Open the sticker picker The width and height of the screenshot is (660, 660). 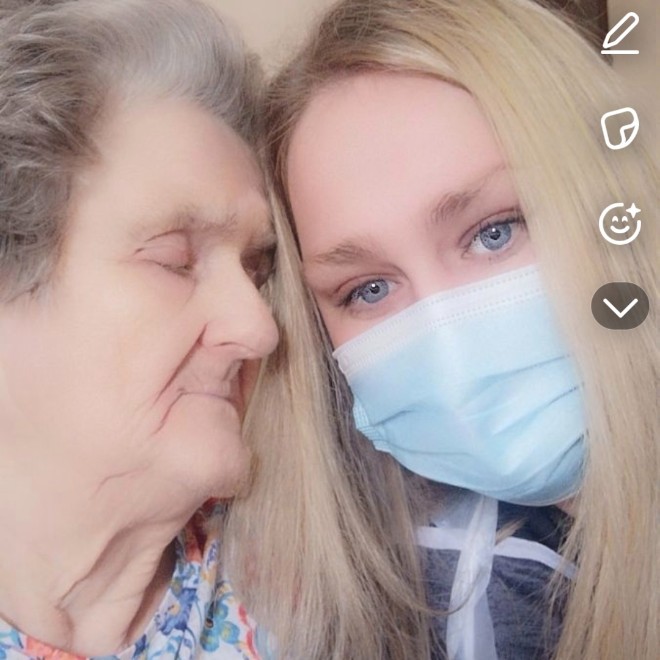(x=619, y=129)
